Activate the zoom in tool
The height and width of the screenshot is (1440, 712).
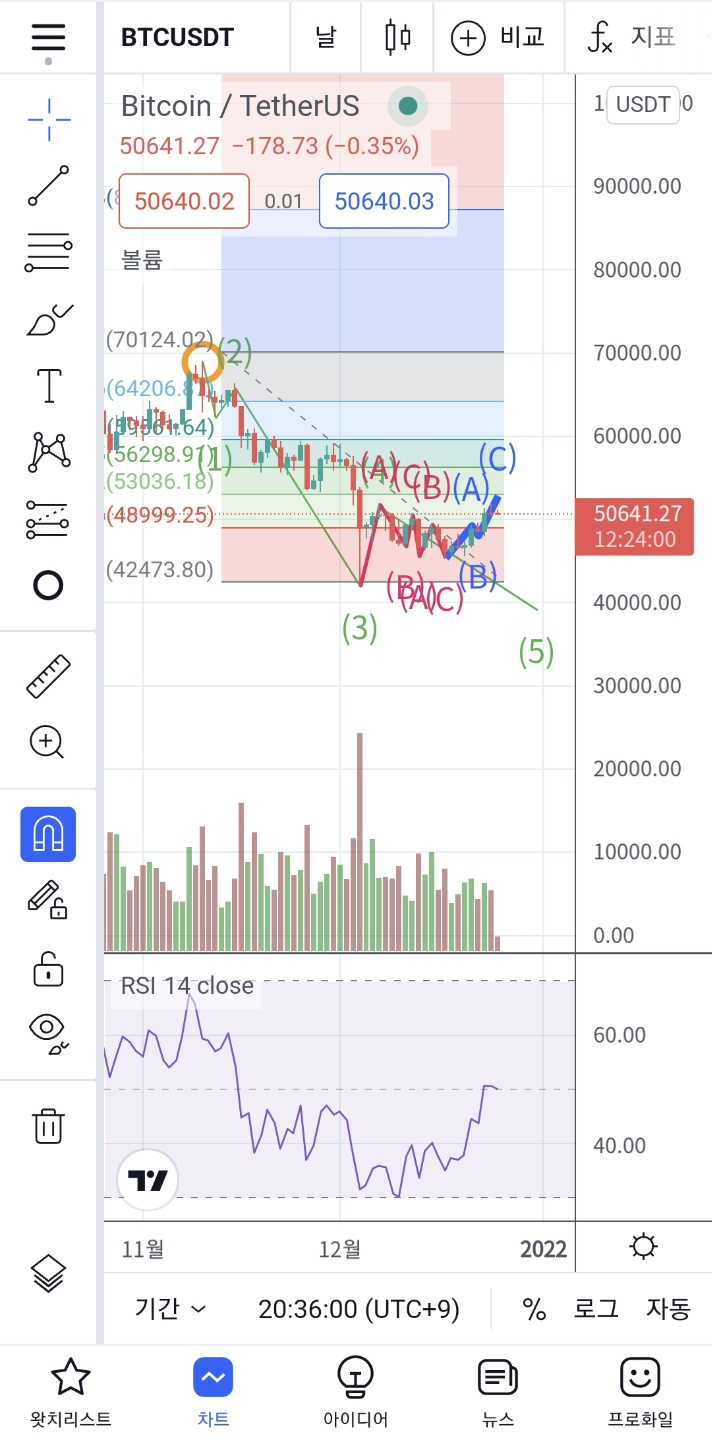click(x=48, y=742)
